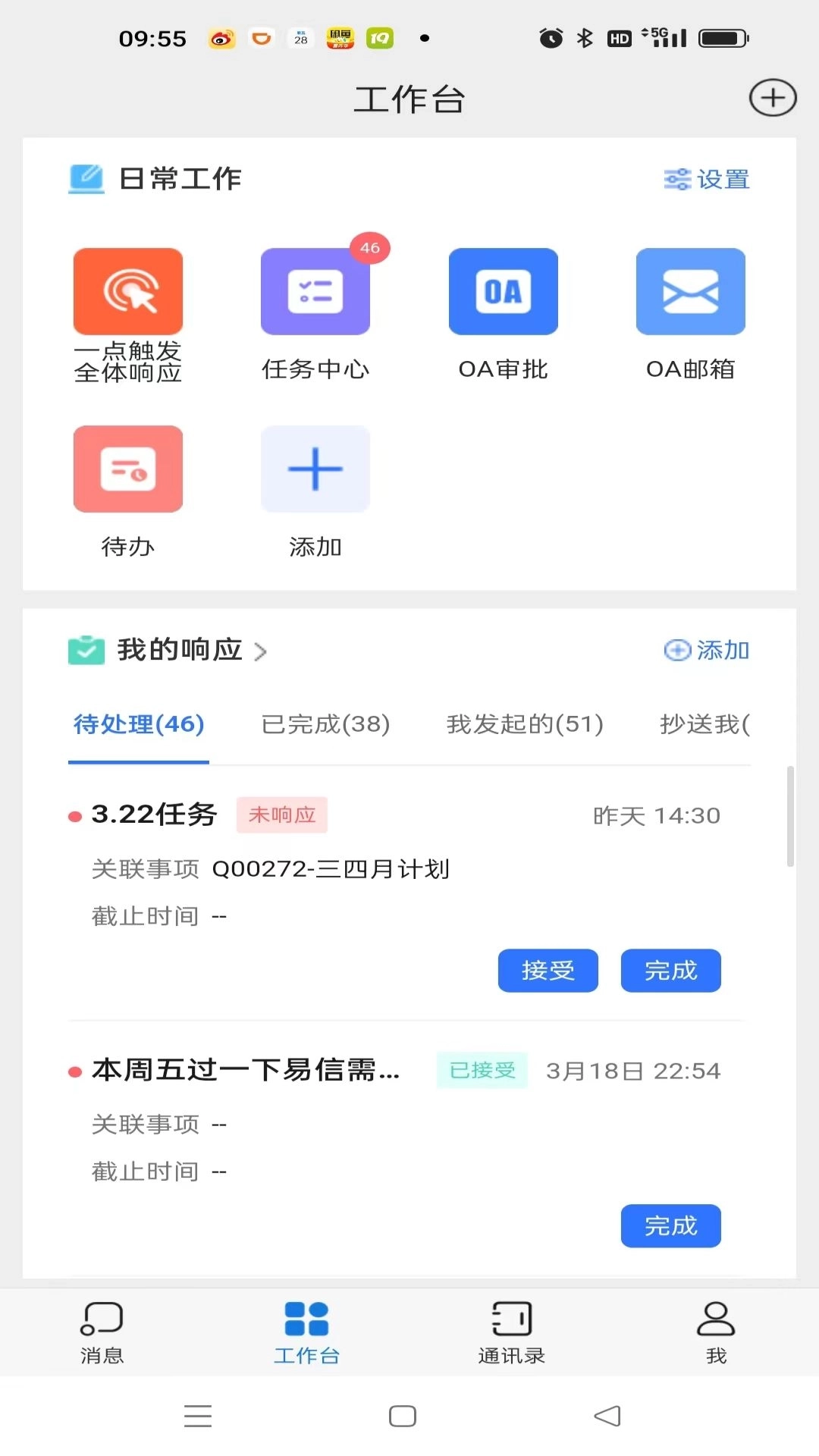Screen dimensions: 819x1456
Task: Tap the 未响应 status tag on 3.22任务
Action: (281, 816)
